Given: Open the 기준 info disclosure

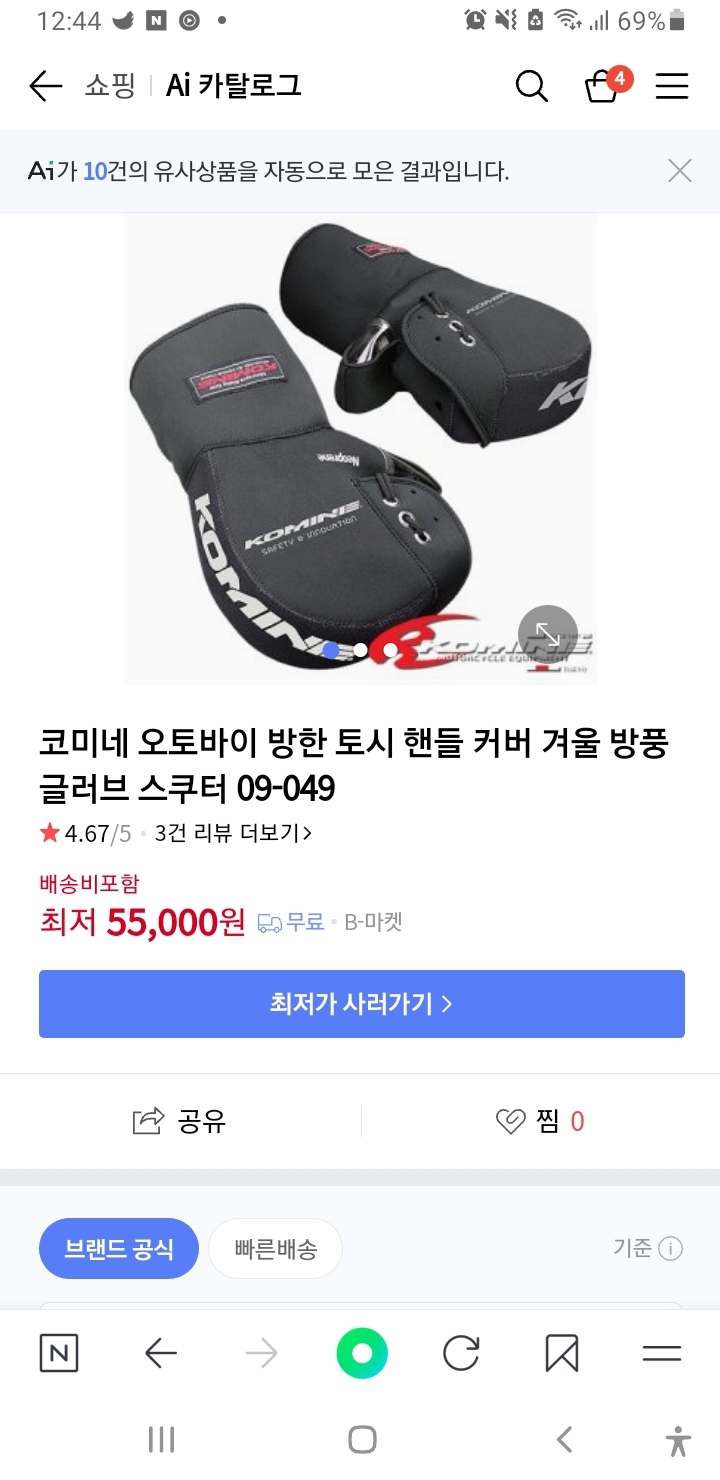Looking at the screenshot, I should [672, 1248].
